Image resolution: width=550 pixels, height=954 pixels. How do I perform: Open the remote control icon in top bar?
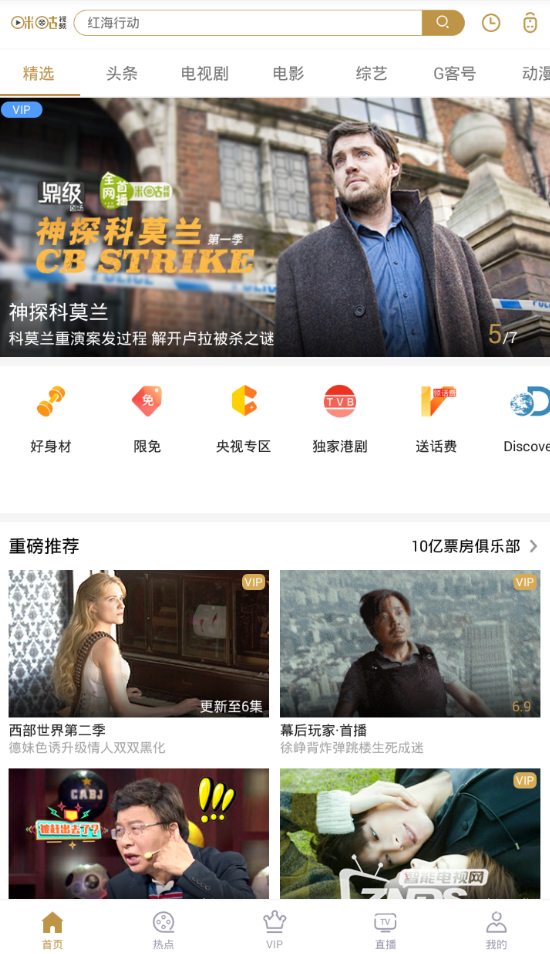530,23
